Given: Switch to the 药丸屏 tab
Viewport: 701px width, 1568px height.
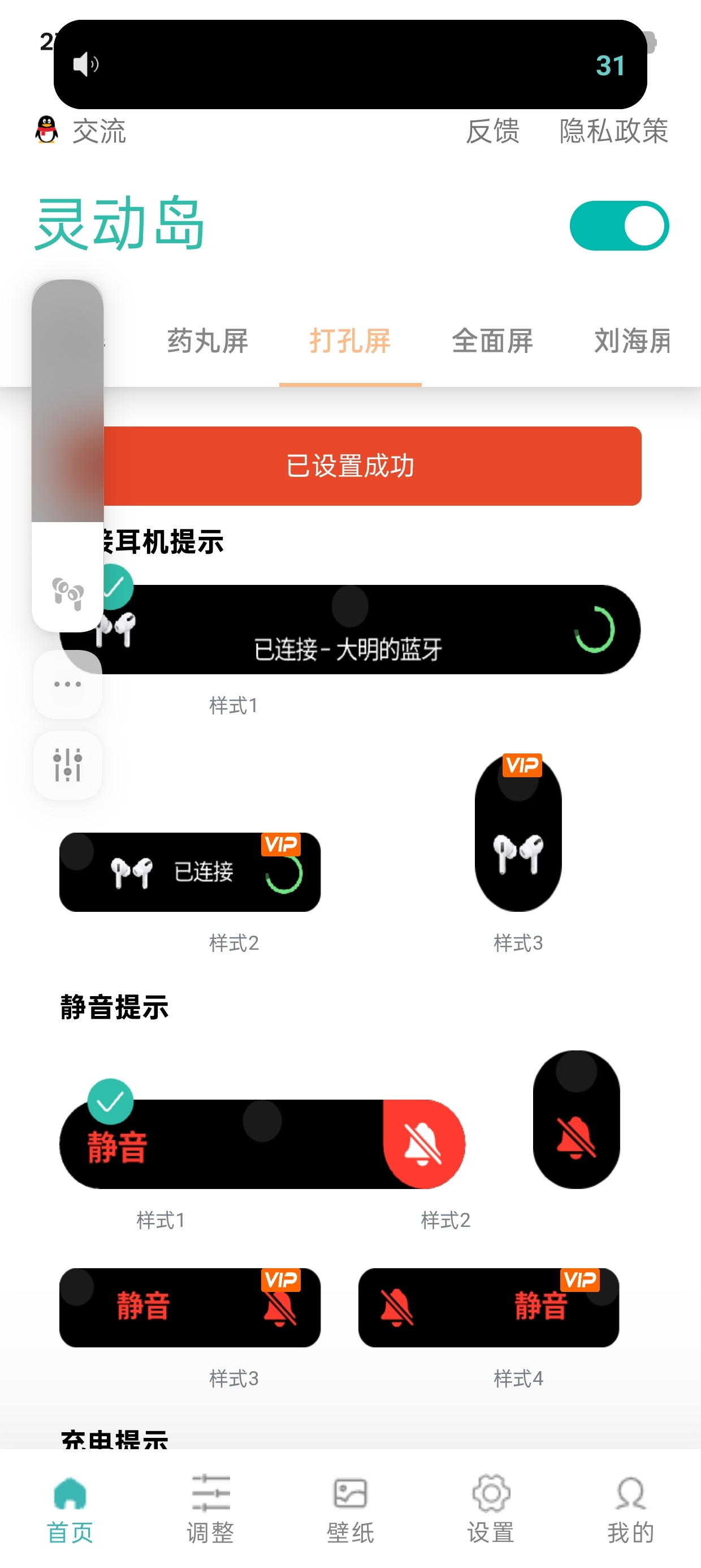Looking at the screenshot, I should pyautogui.click(x=207, y=341).
